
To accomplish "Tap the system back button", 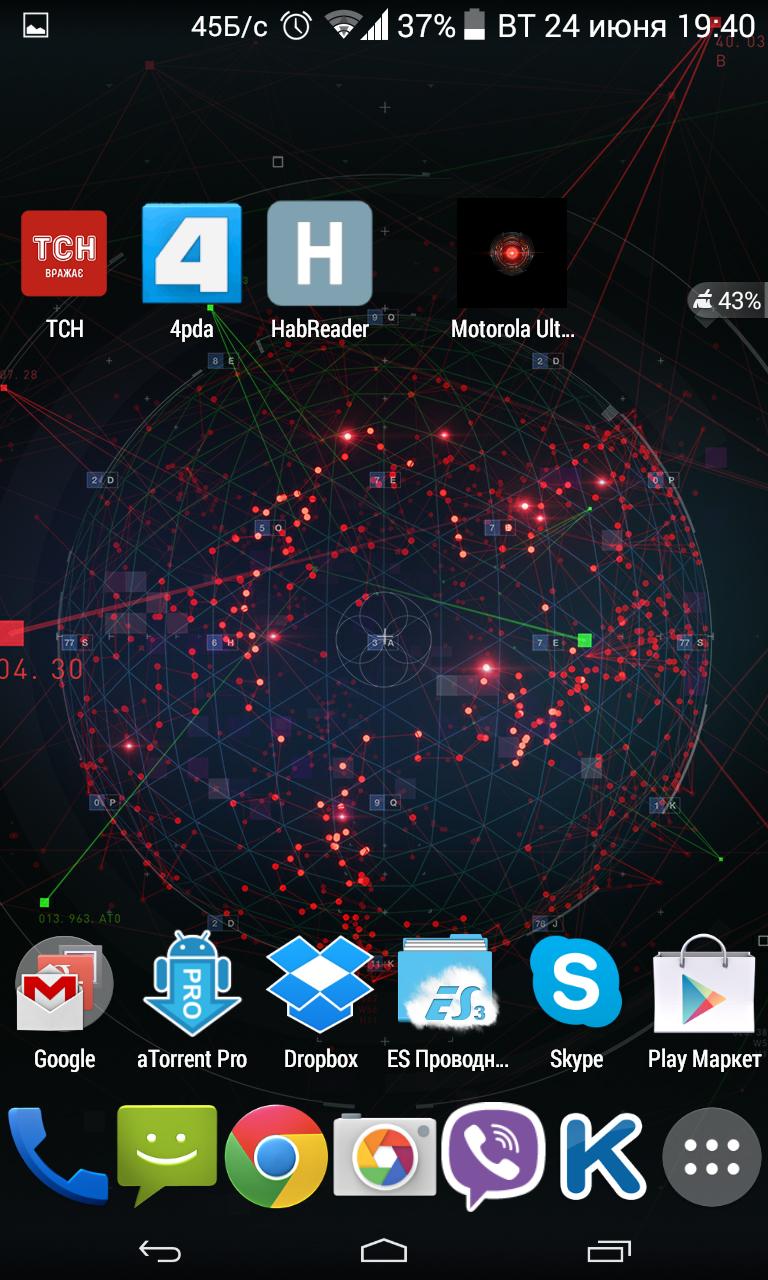I will 160,1250.
